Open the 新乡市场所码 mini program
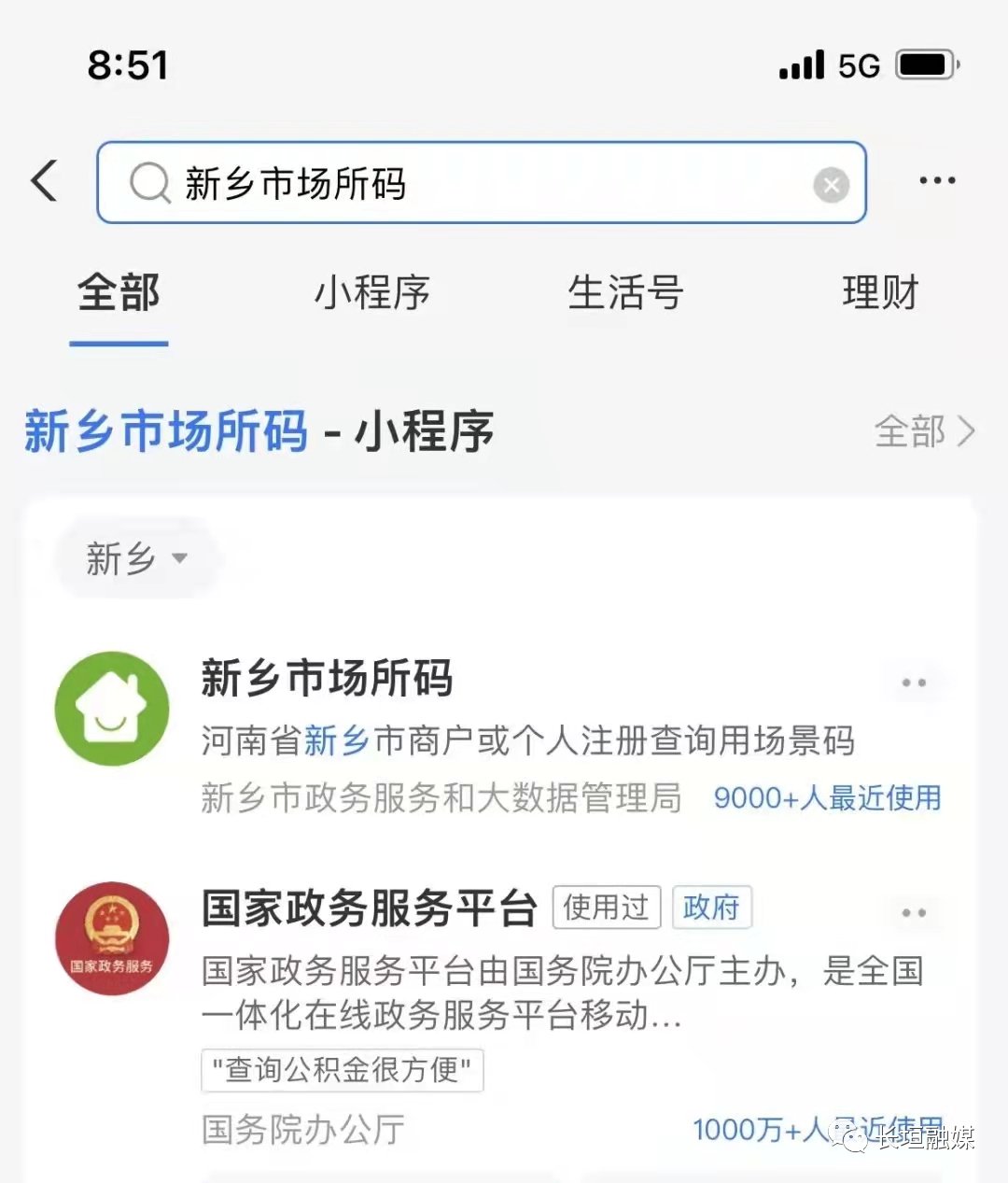Image resolution: width=1008 pixels, height=1183 pixels. tap(327, 679)
